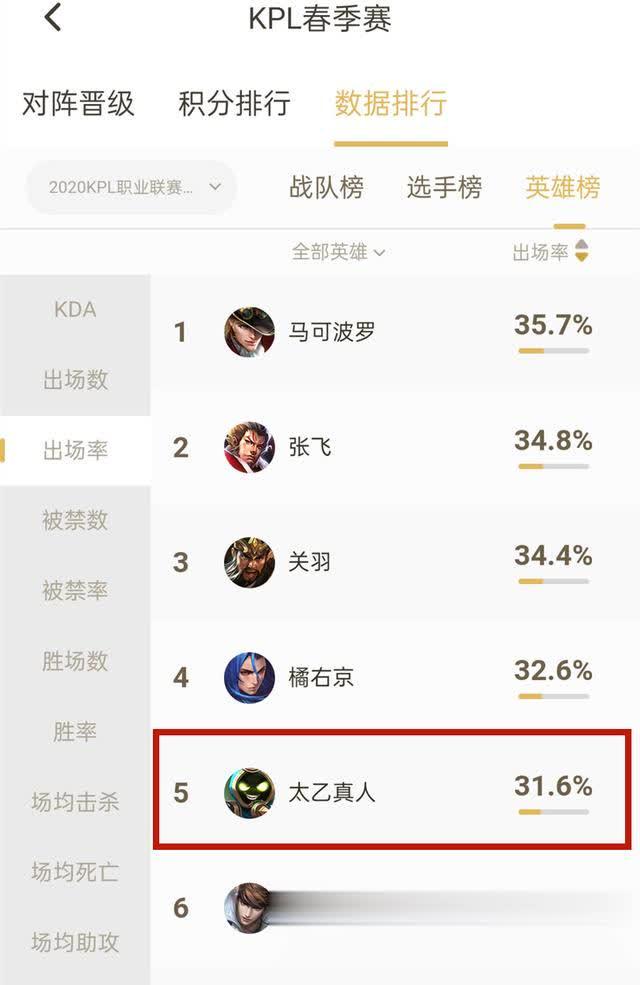
Task: Open hero row 关羽
Action: 395,562
